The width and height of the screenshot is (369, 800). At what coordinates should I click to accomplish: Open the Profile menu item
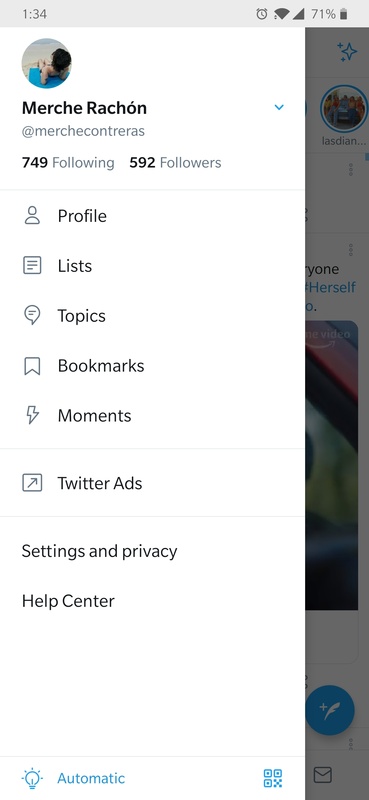(152, 216)
